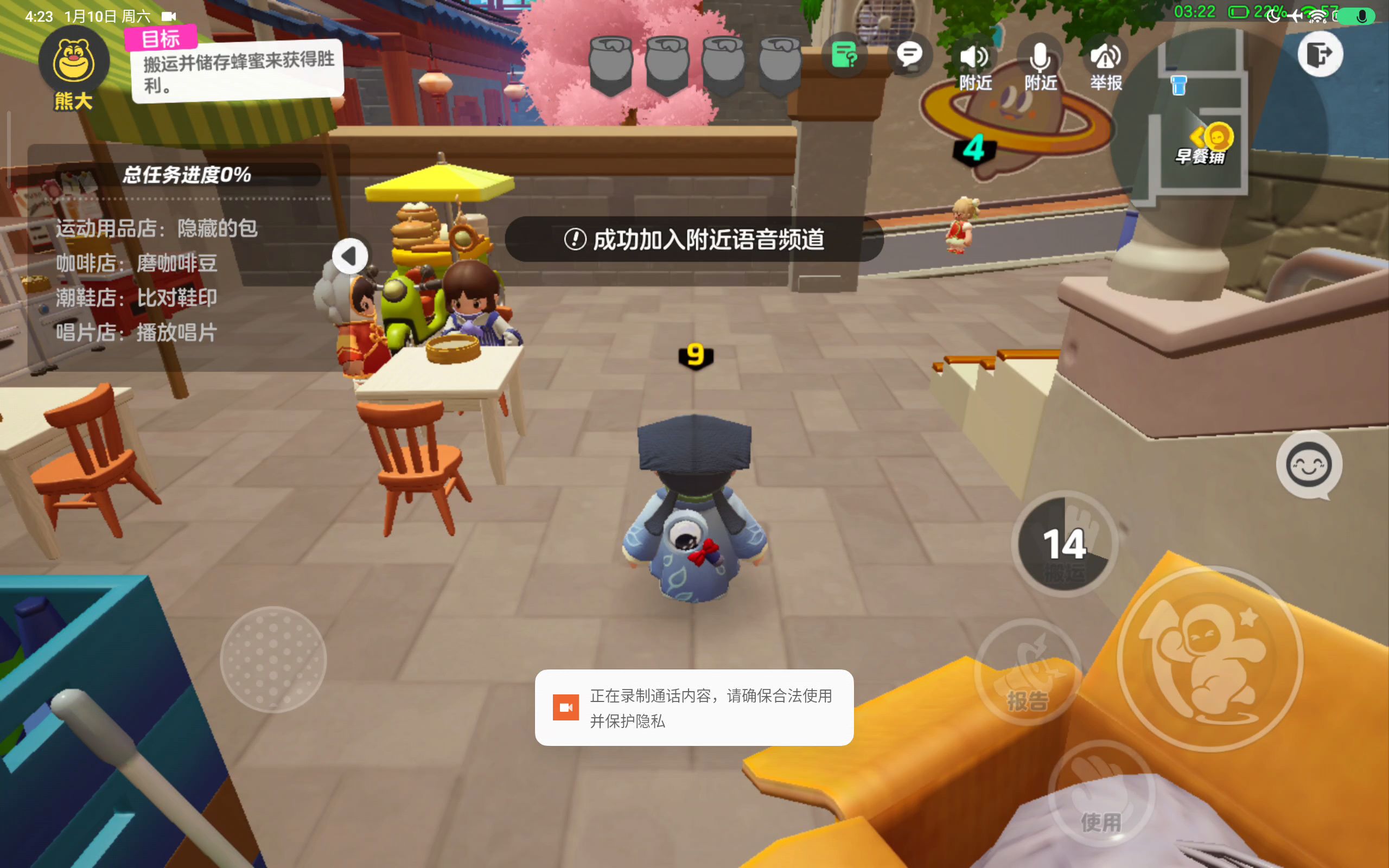Tap the 搬运 carry action button
The width and height of the screenshot is (1389, 868).
click(x=1064, y=544)
